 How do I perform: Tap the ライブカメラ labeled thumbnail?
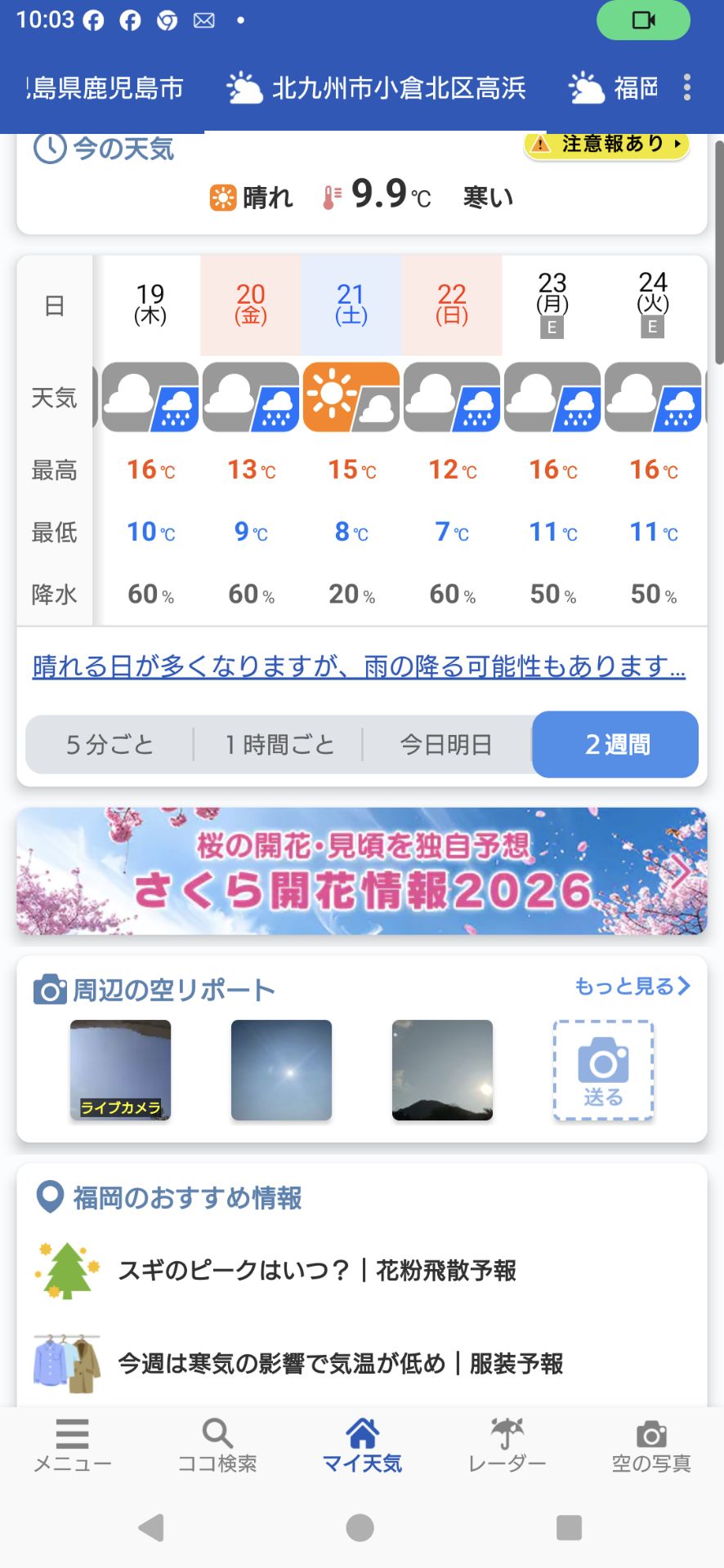tap(120, 1070)
